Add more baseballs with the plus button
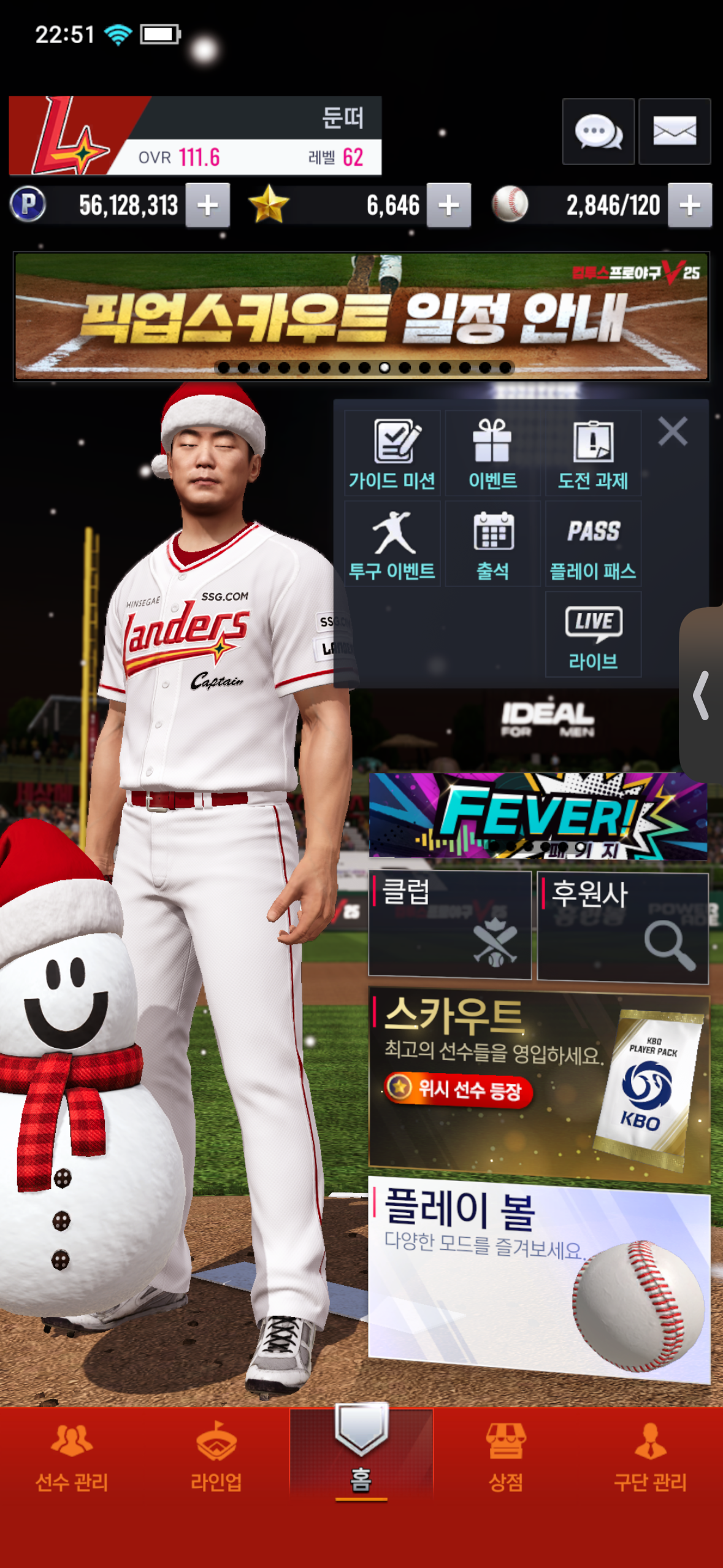Screen dimensions: 723x1568 tap(689, 206)
